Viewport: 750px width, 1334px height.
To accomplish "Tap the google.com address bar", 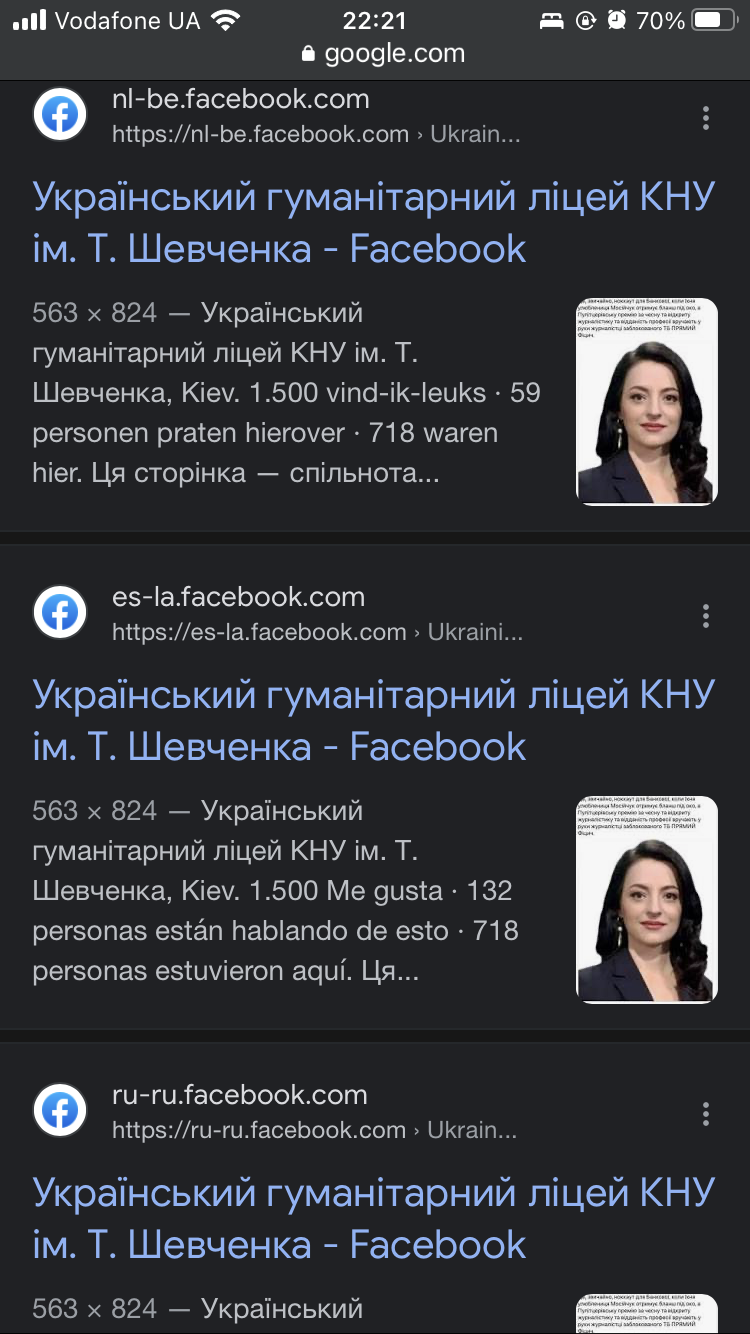I will pyautogui.click(x=384, y=53).
